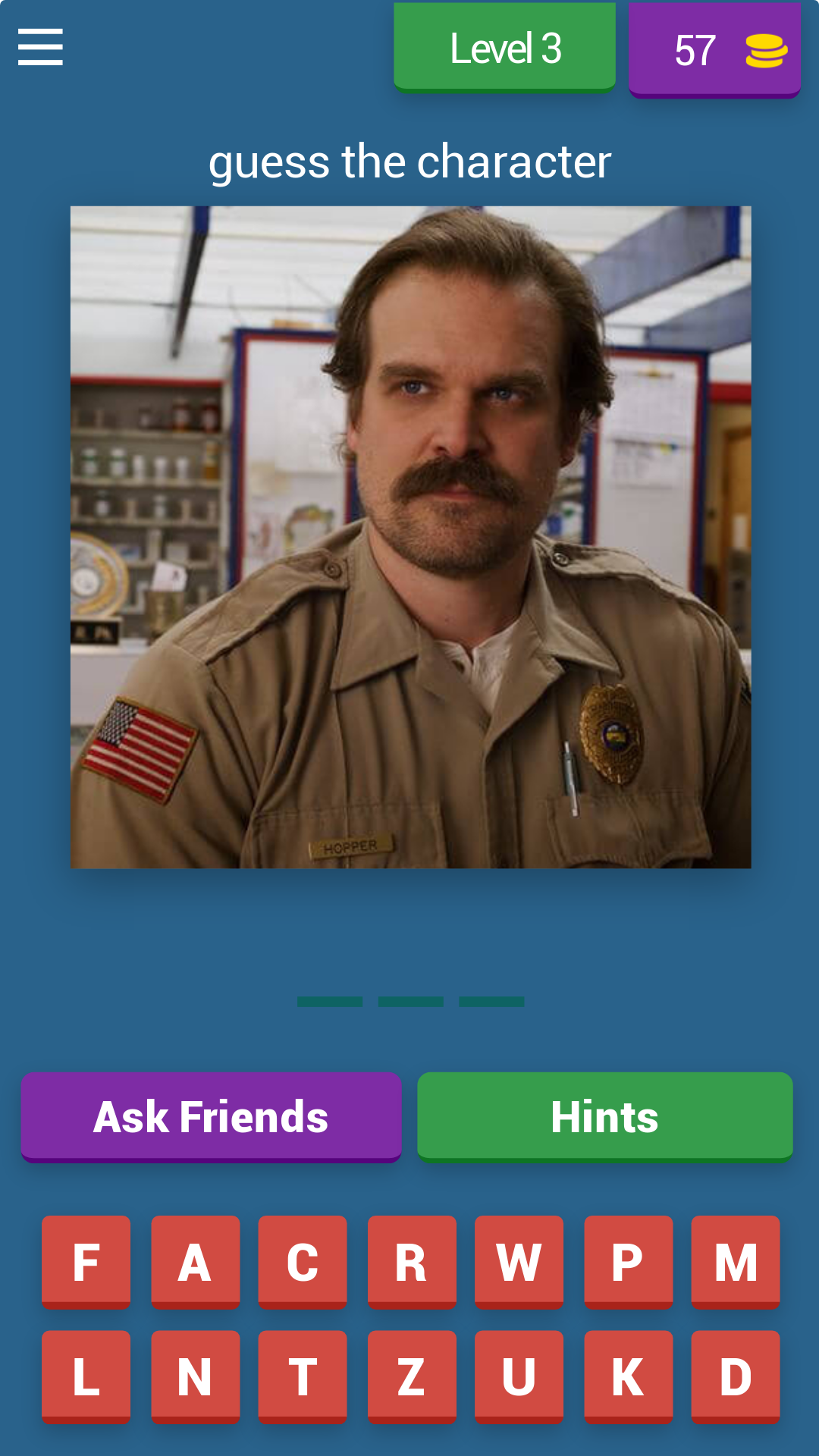Tap the letter Z key
Viewport: 819px width, 1456px height.
coord(411,1377)
